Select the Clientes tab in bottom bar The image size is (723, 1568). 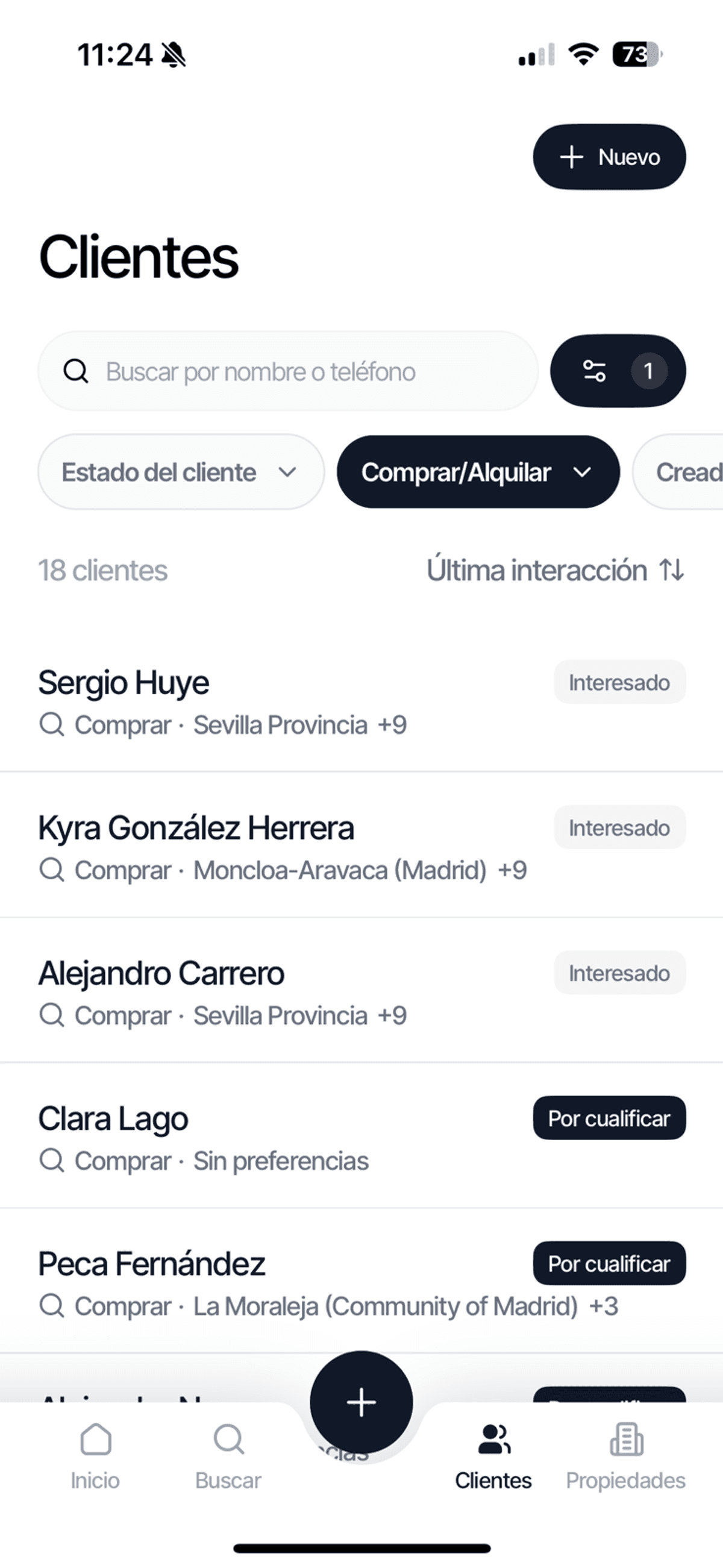point(493,1457)
